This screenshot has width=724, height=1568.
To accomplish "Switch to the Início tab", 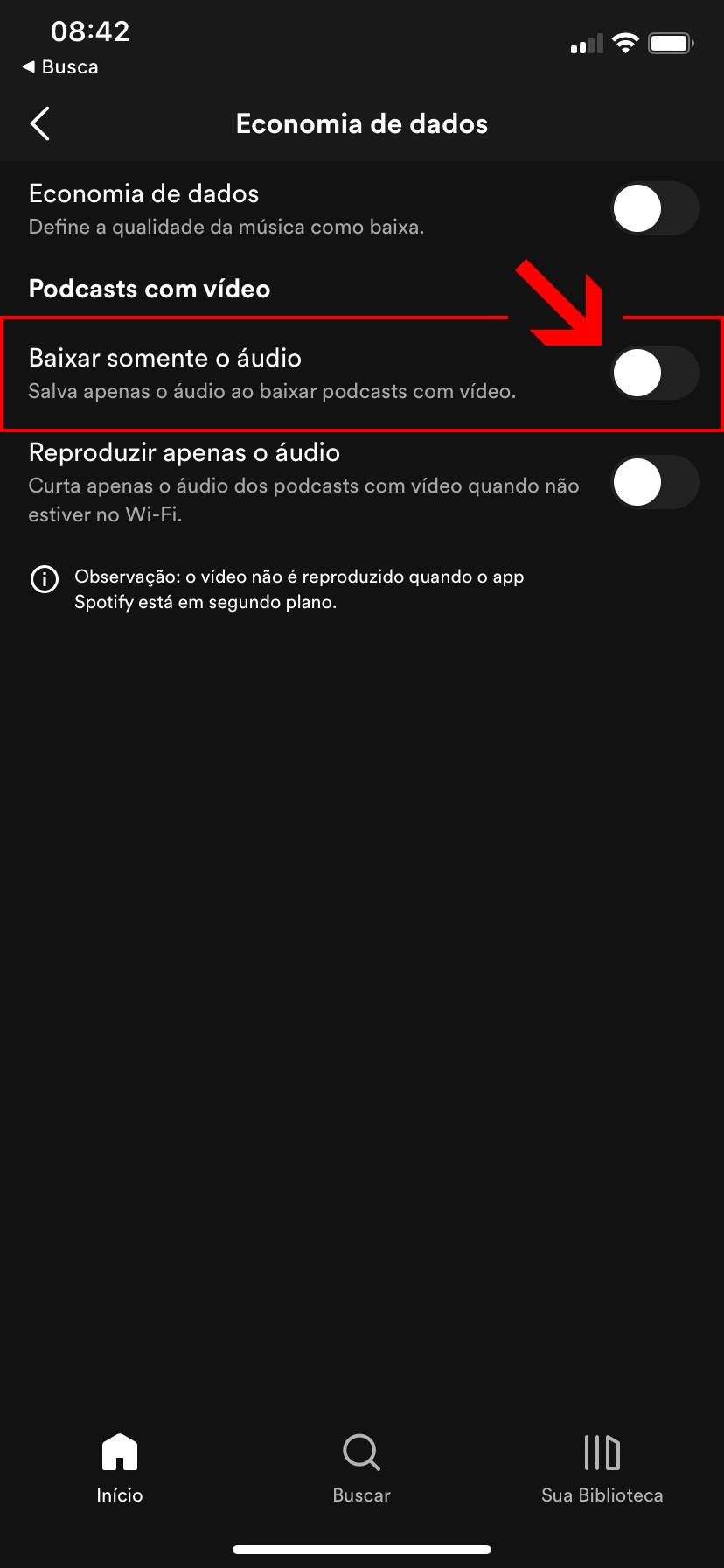I will click(120, 1468).
